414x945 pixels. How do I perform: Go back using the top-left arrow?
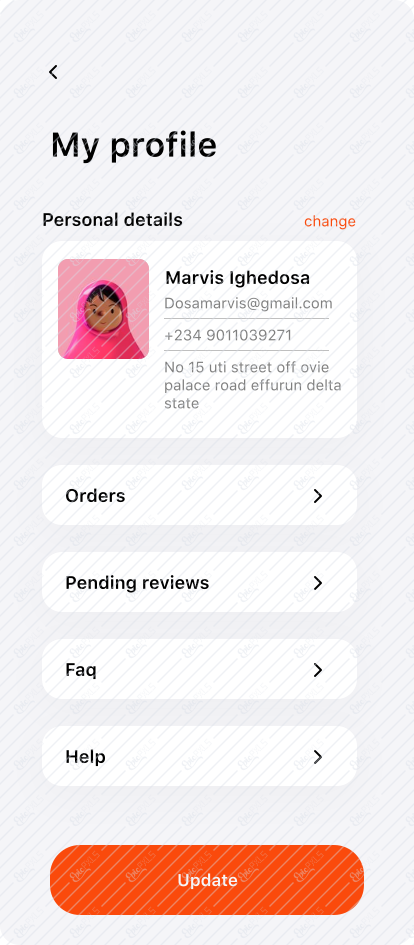point(53,72)
